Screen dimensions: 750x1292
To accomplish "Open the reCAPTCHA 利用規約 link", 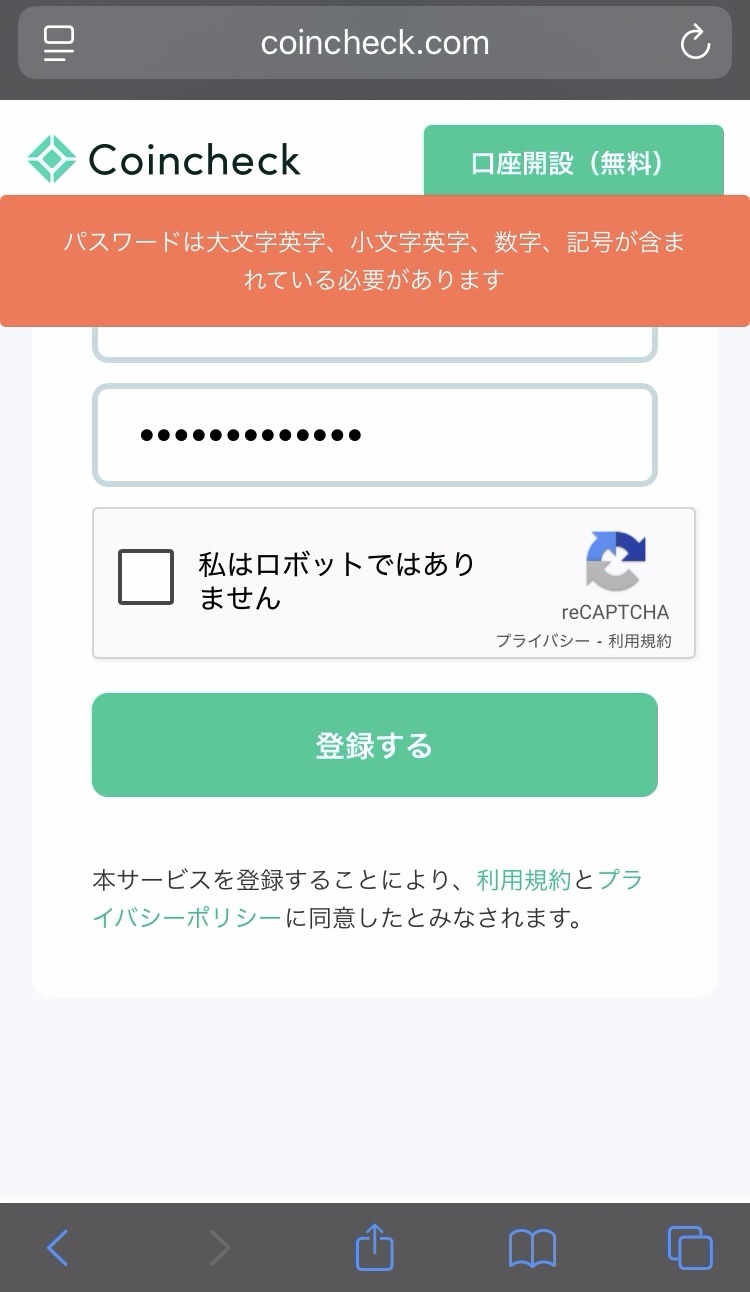I will coord(640,641).
